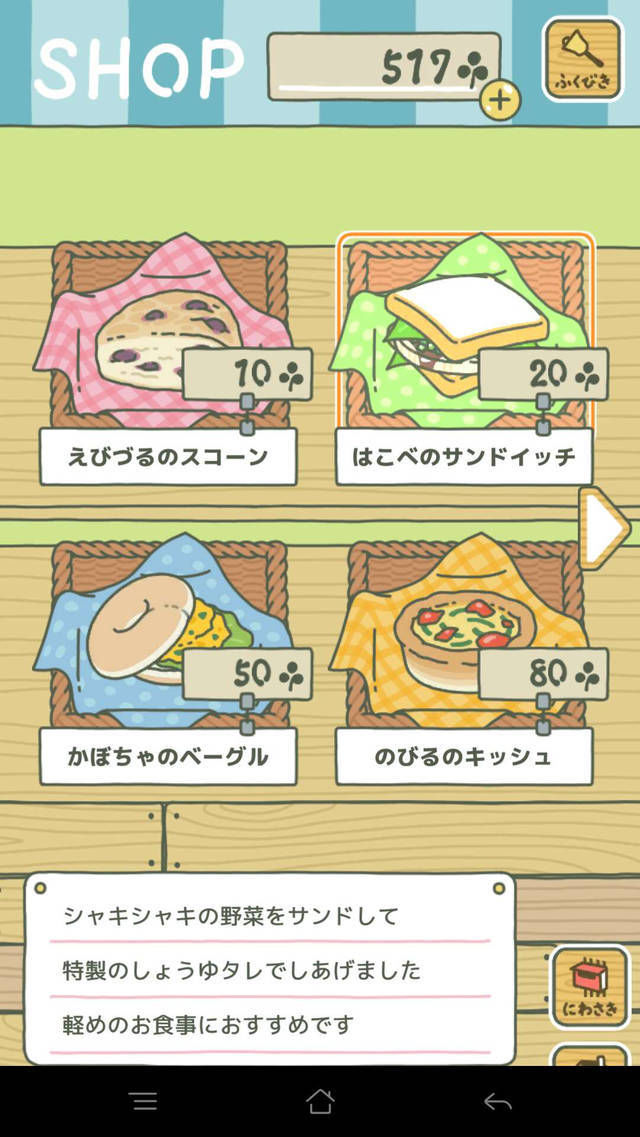Tap the system home button
640x1137 pixels.
[320, 1102]
